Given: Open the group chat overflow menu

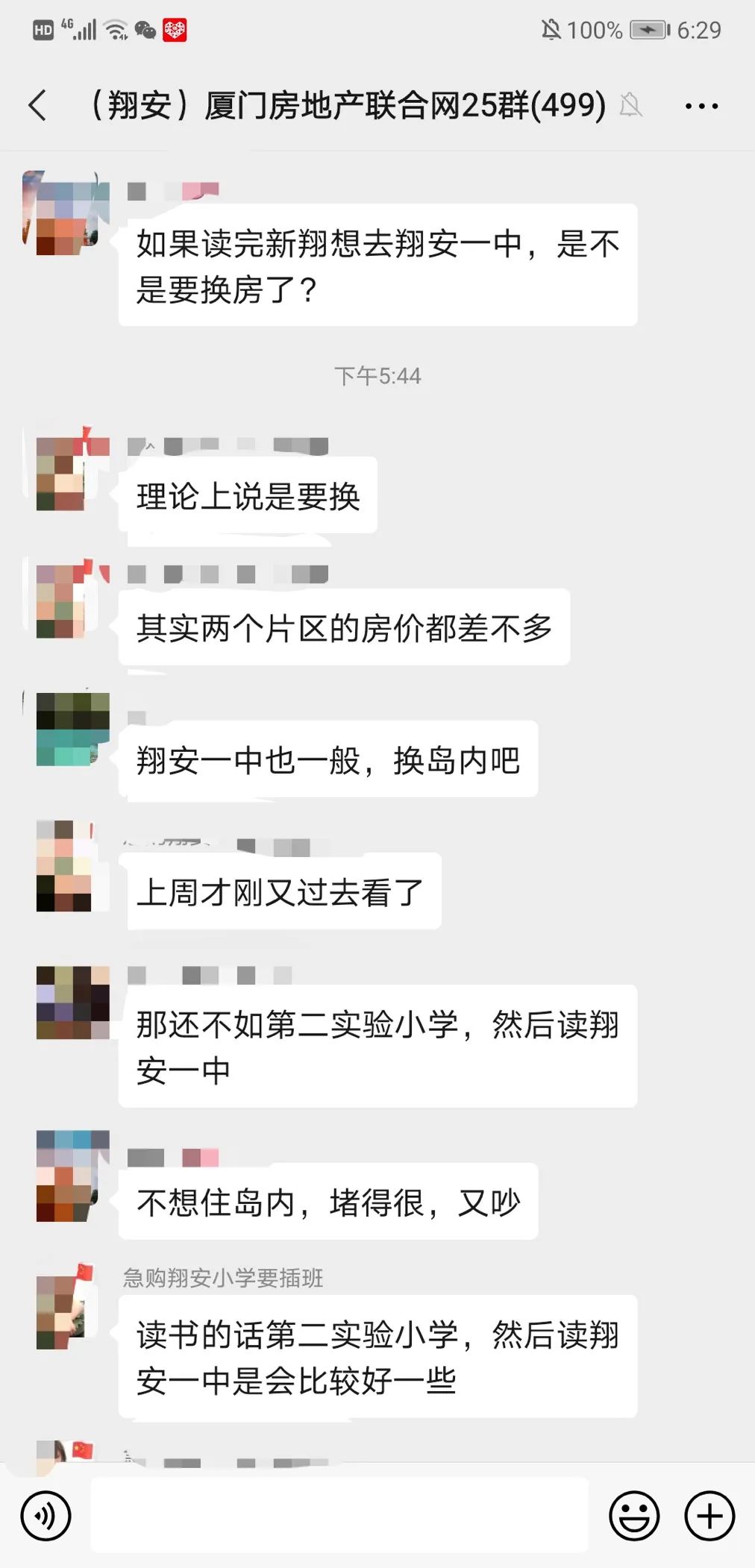Looking at the screenshot, I should 701,106.
